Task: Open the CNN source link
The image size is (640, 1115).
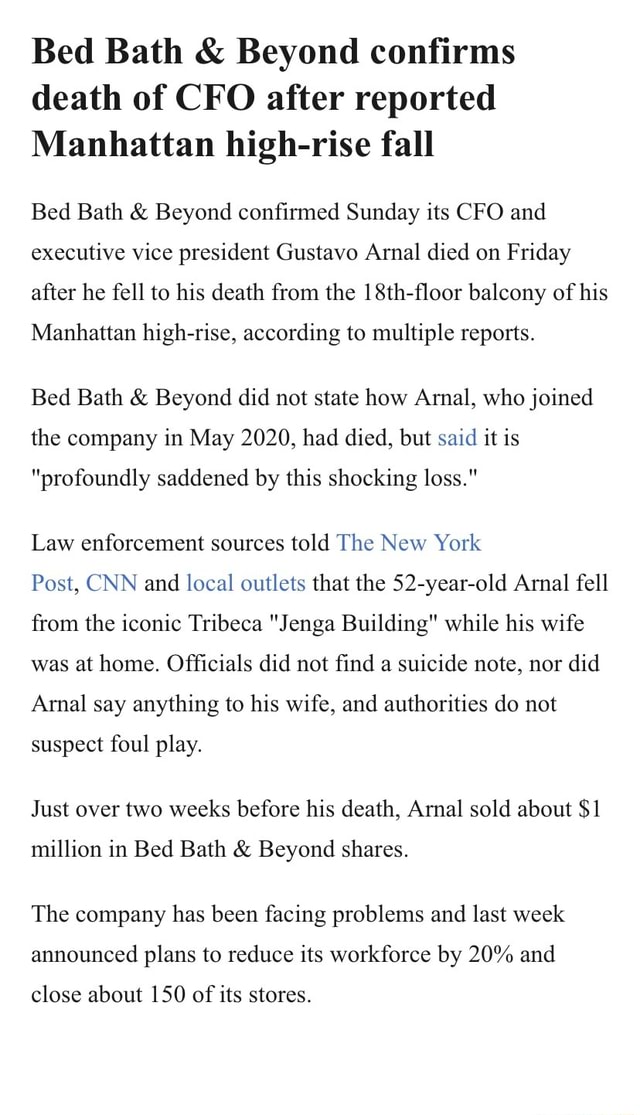Action: pos(117,583)
